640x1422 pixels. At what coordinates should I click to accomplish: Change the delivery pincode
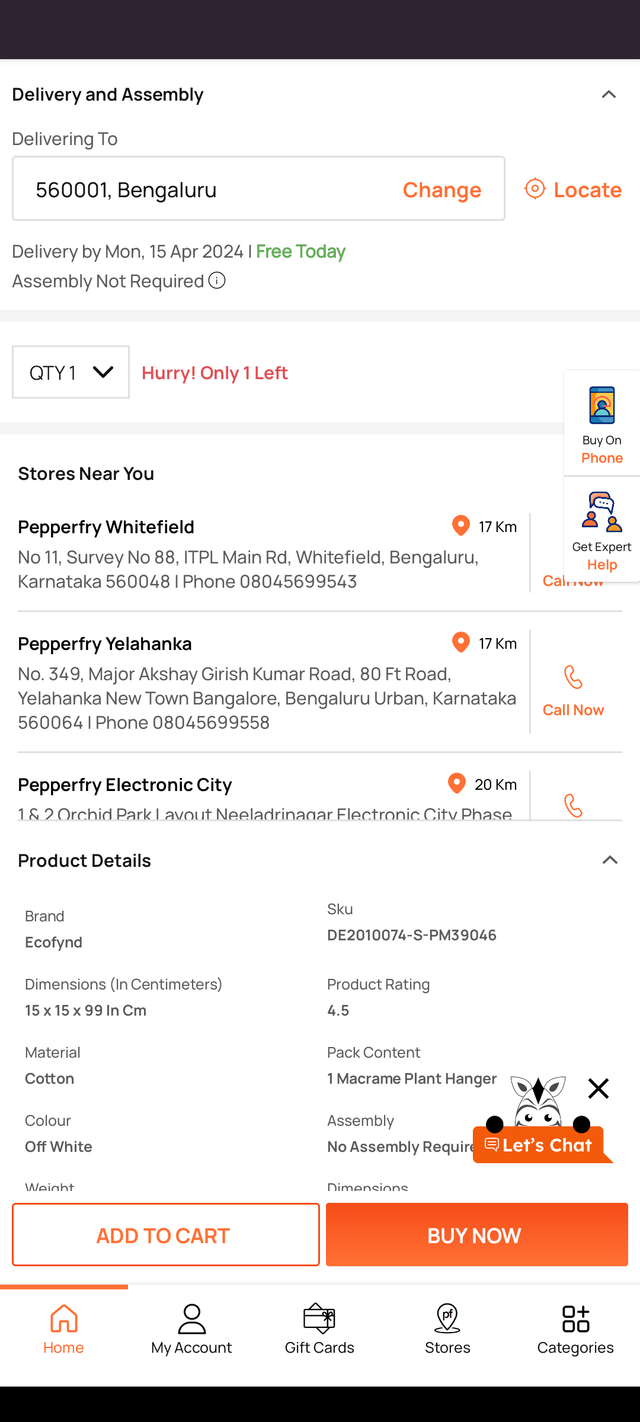click(x=441, y=190)
